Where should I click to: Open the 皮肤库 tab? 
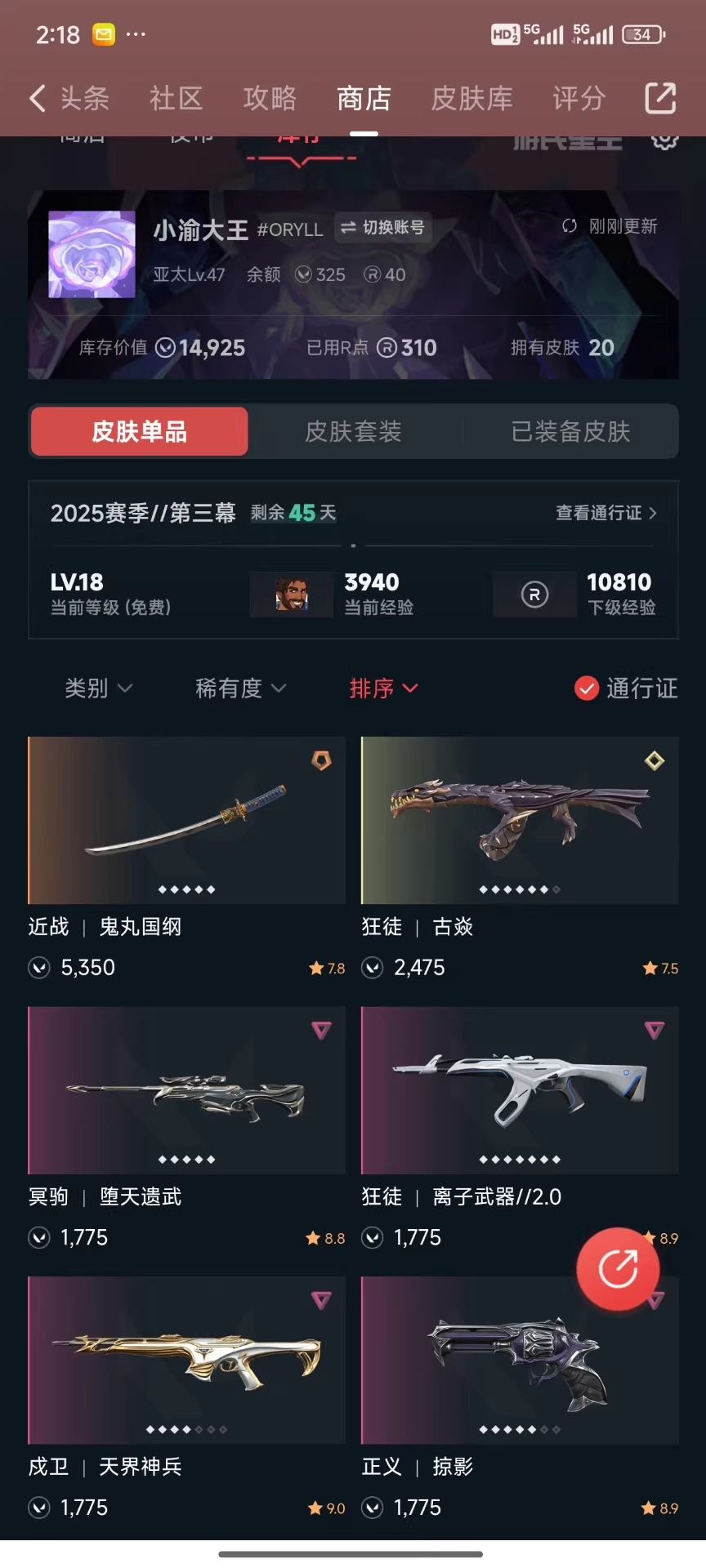pos(471,99)
